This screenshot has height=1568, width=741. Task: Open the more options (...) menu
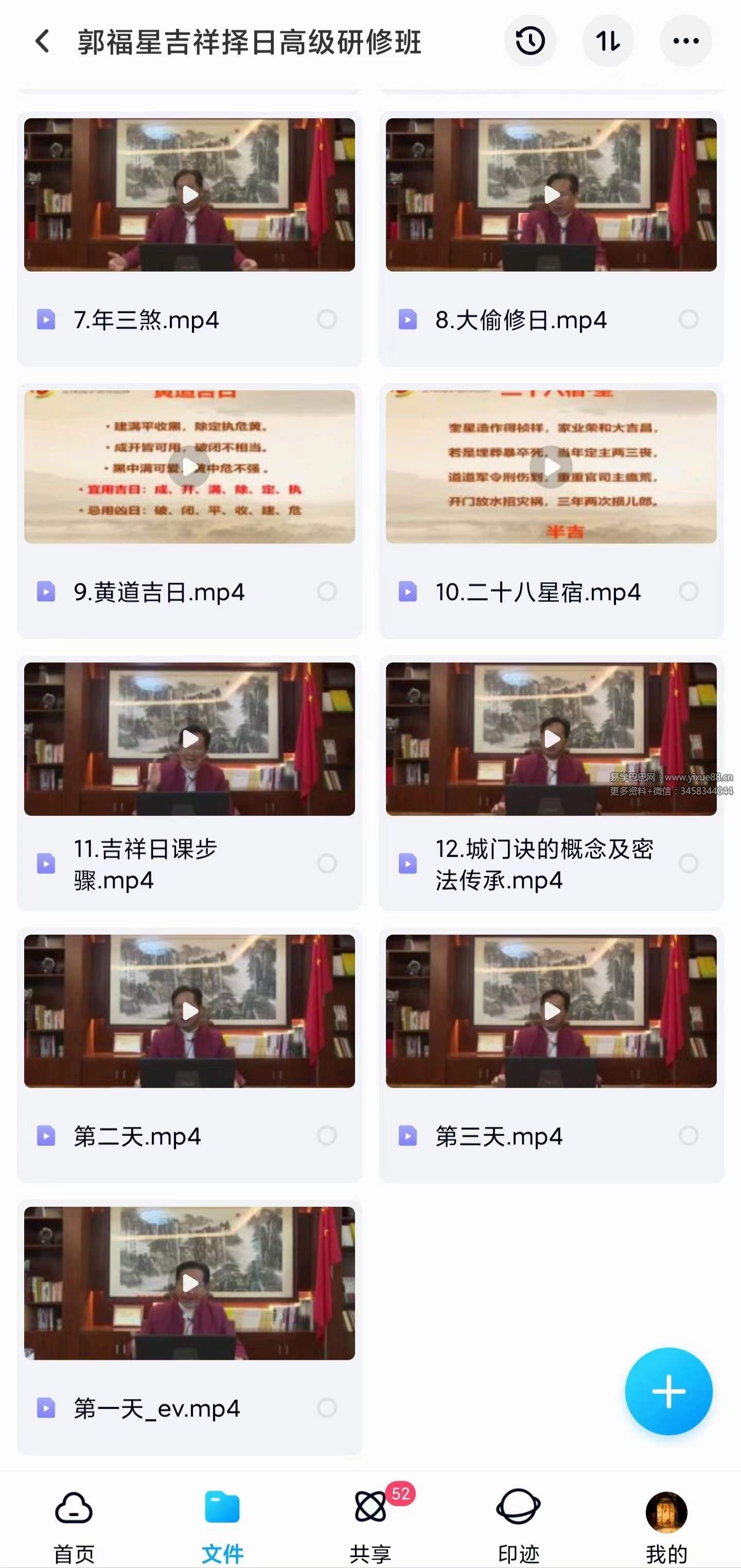point(685,40)
